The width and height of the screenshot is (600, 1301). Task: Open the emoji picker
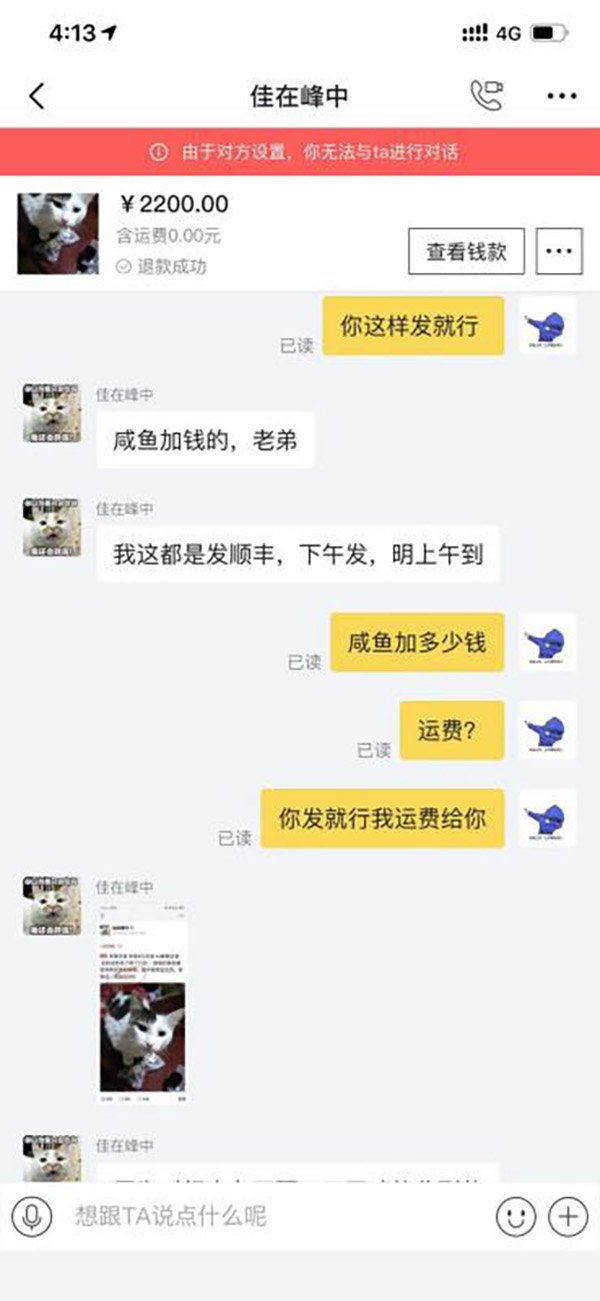pyautogui.click(x=516, y=1216)
